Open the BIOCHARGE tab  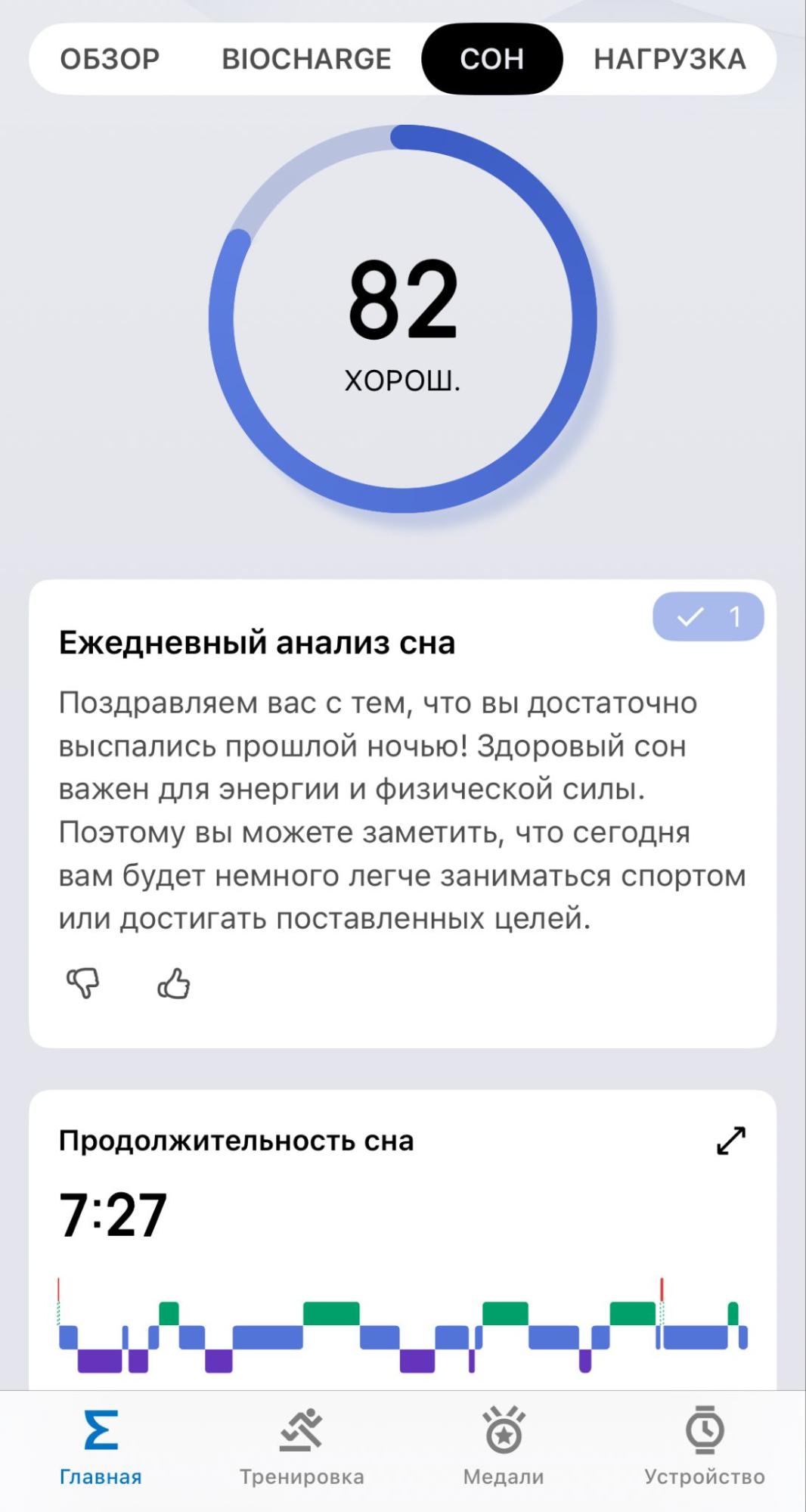point(306,59)
